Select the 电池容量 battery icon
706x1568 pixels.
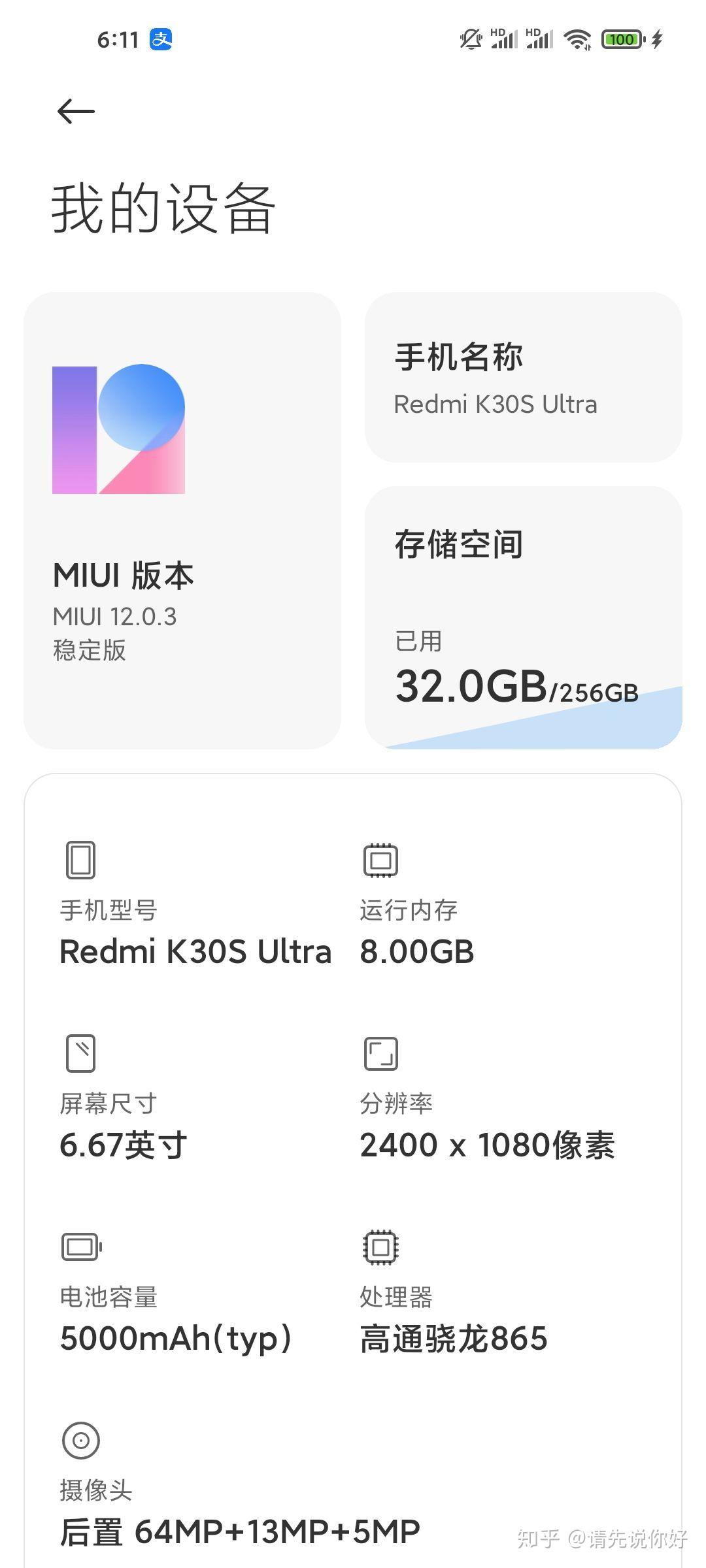point(80,1245)
